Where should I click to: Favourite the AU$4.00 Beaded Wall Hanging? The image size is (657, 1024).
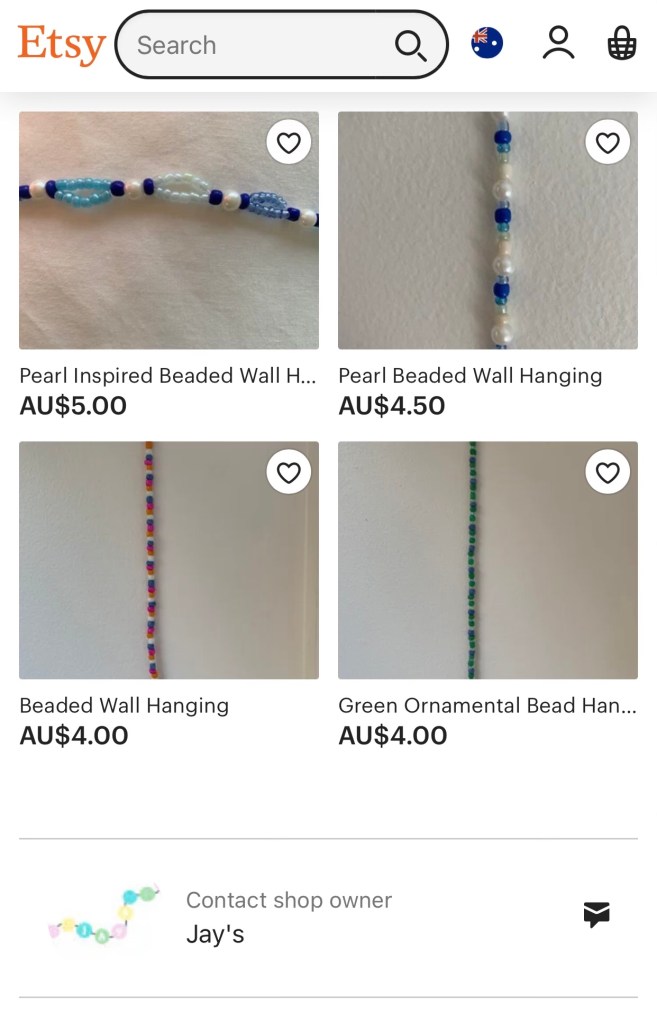[x=288, y=473]
